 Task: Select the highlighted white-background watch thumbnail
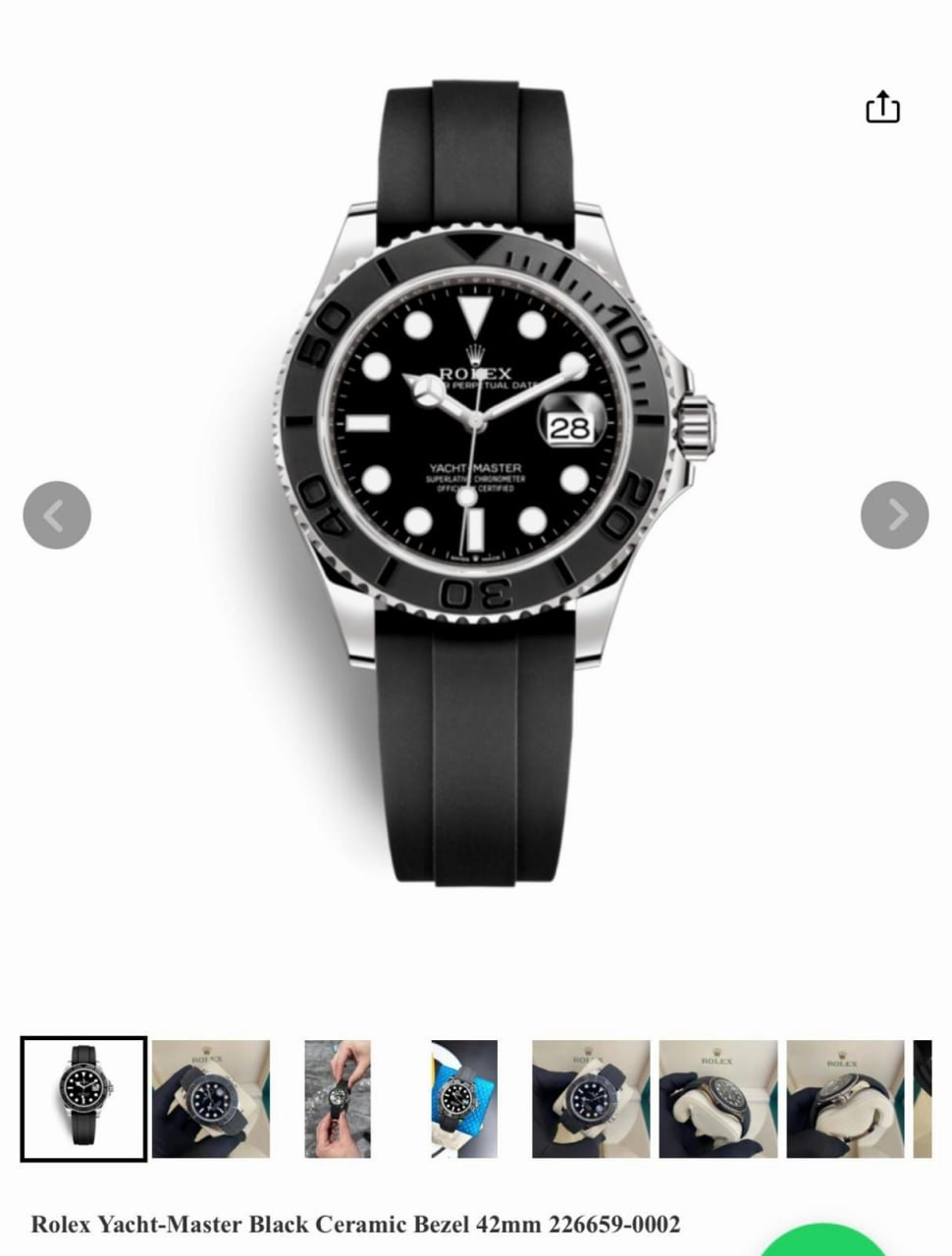pyautogui.click(x=84, y=1099)
